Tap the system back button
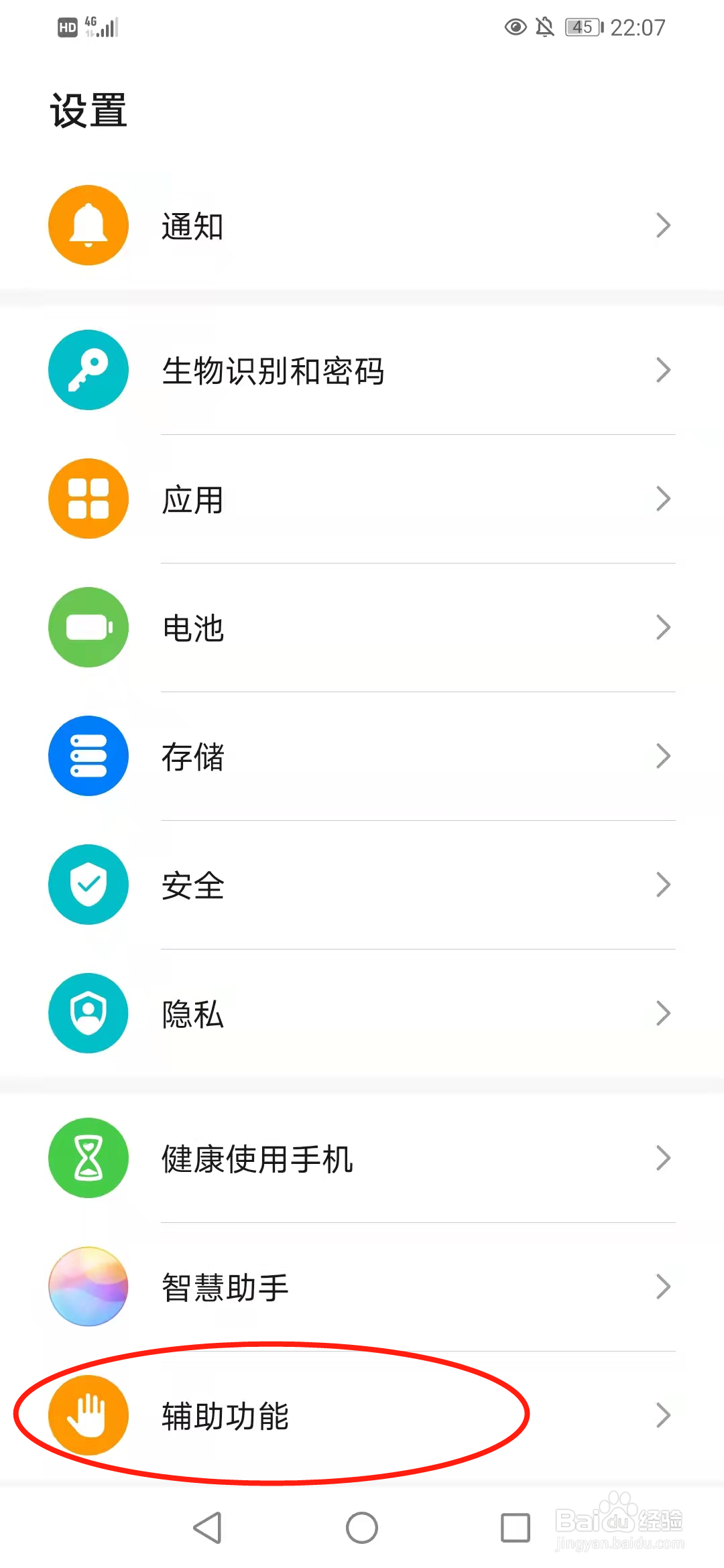 [x=208, y=1528]
